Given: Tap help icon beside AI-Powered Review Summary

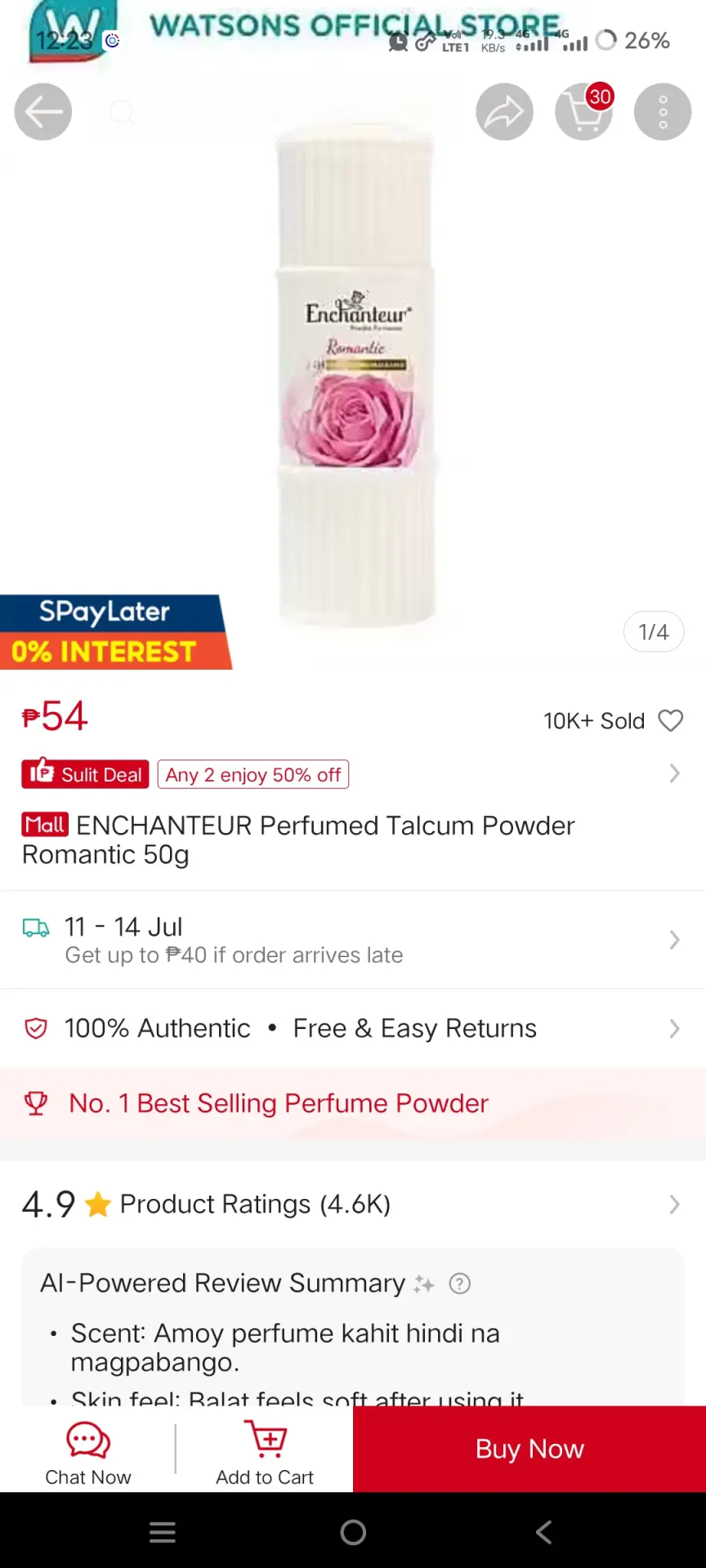Looking at the screenshot, I should point(460,1284).
